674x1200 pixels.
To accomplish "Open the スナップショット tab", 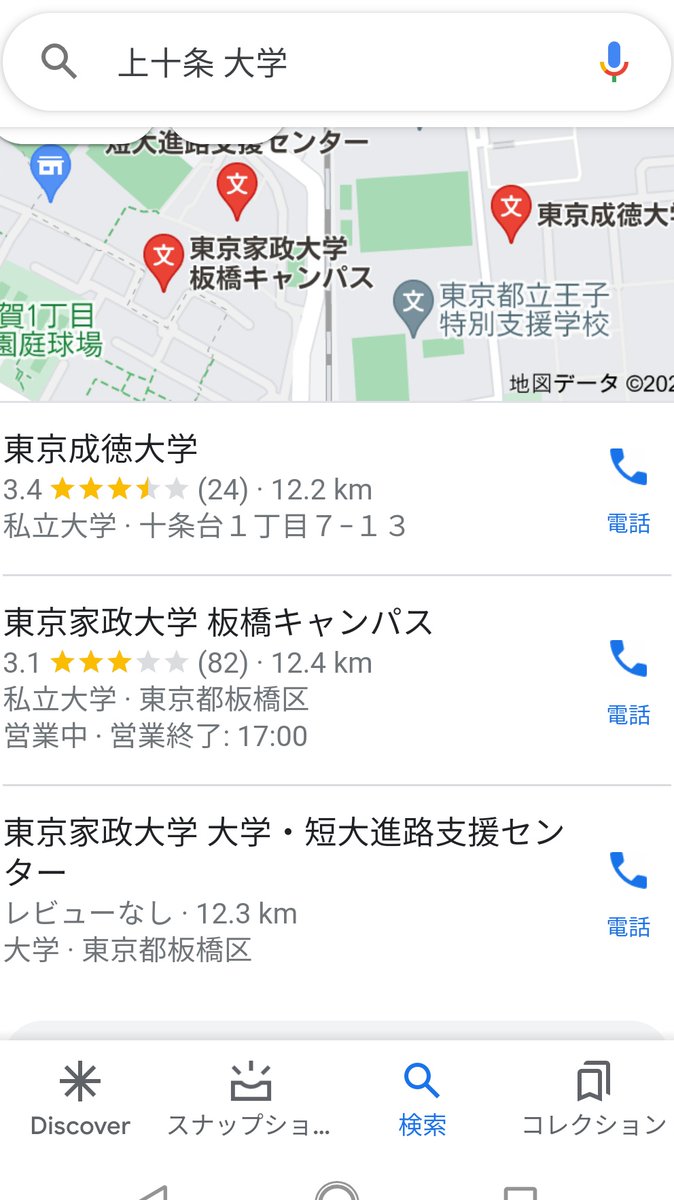I will [x=249, y=1099].
